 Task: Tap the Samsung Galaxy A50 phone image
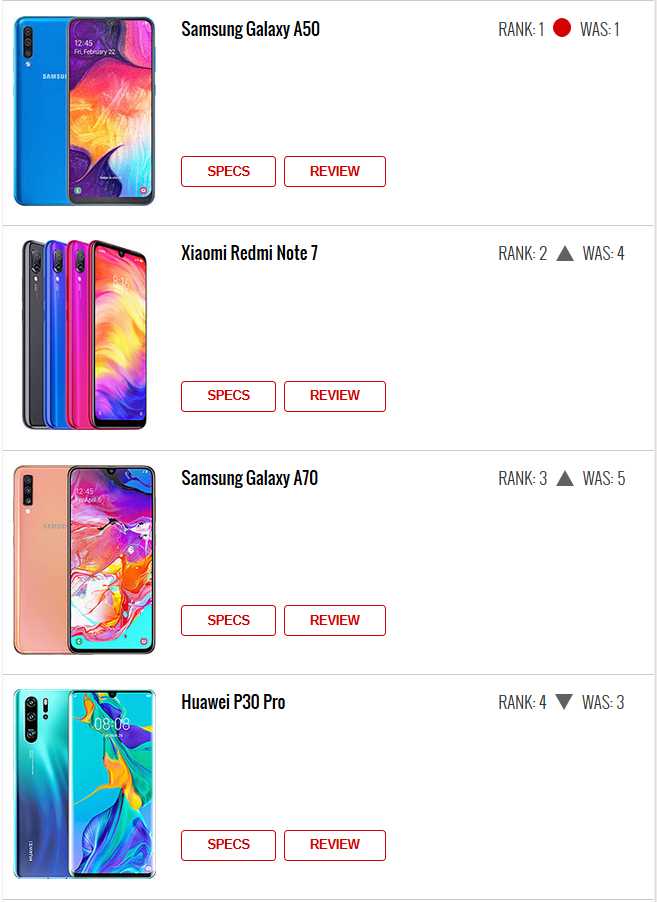tap(85, 111)
